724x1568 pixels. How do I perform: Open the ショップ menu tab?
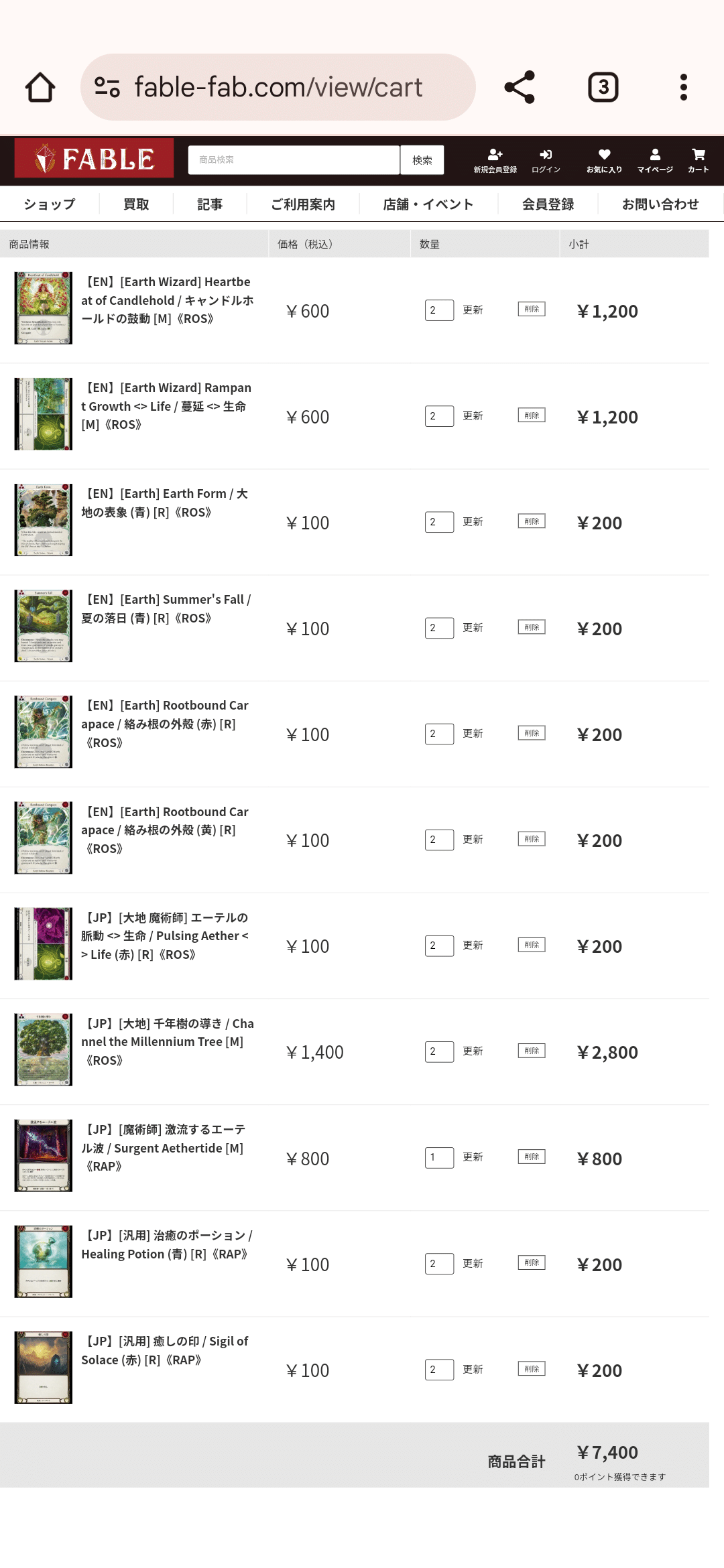tap(50, 204)
